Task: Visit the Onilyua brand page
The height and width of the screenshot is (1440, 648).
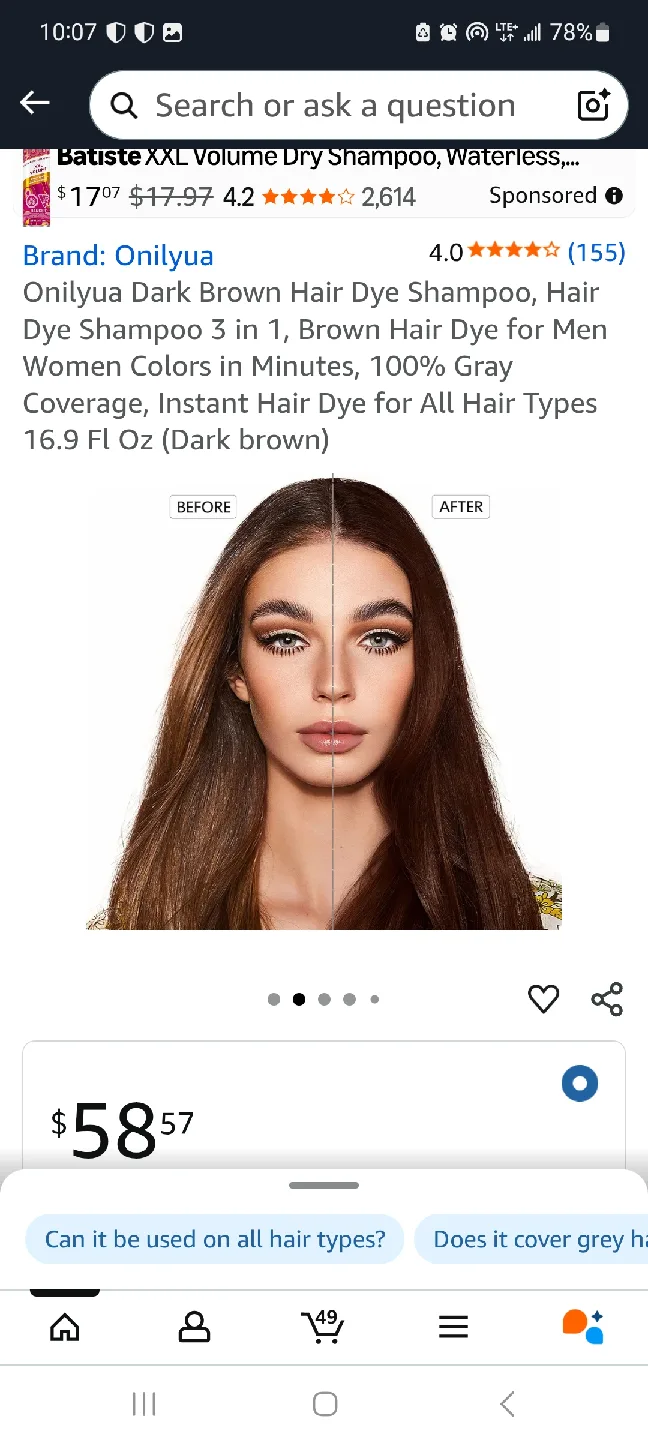Action: (x=118, y=256)
